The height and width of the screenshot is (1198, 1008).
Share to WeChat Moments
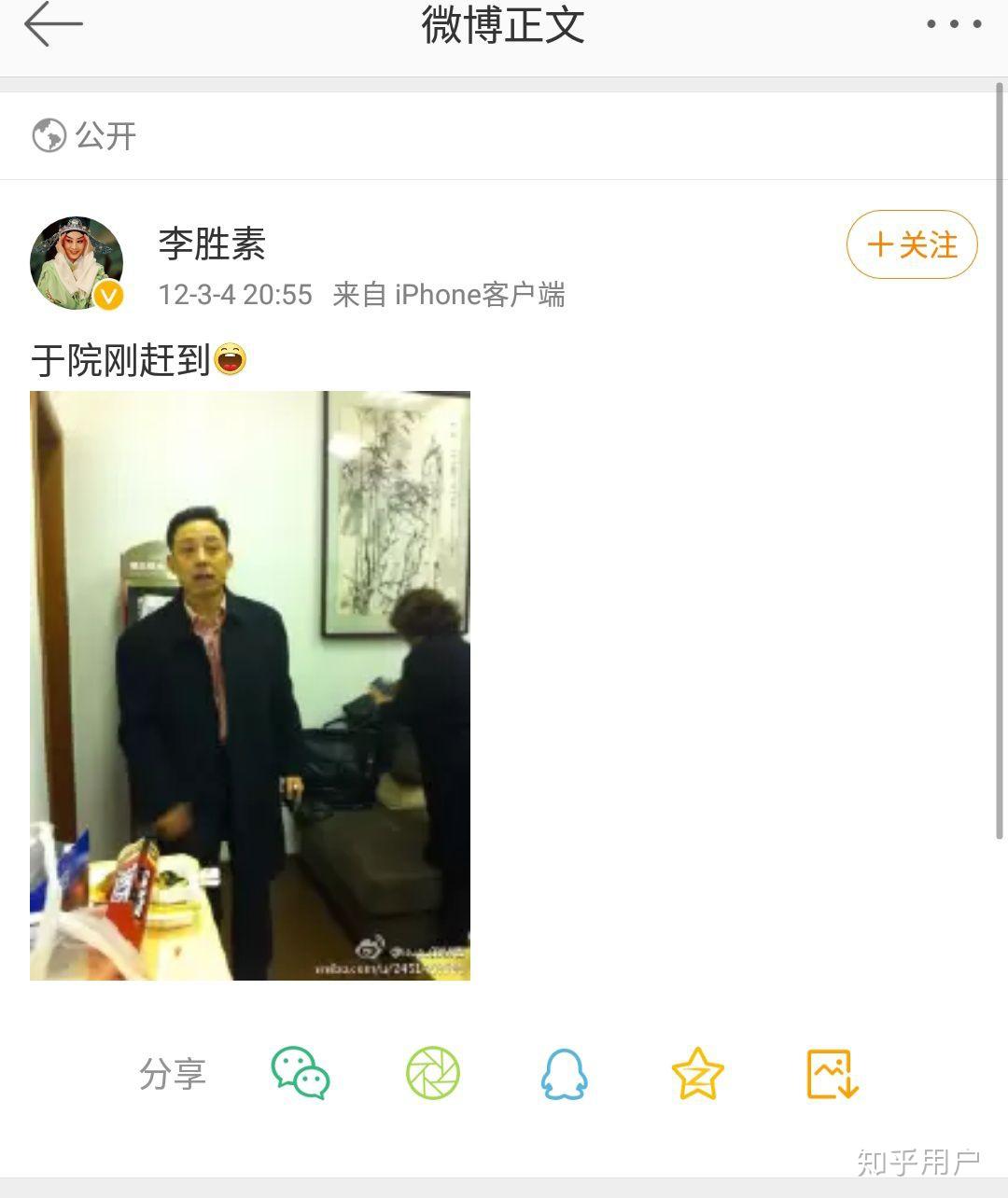(433, 1073)
